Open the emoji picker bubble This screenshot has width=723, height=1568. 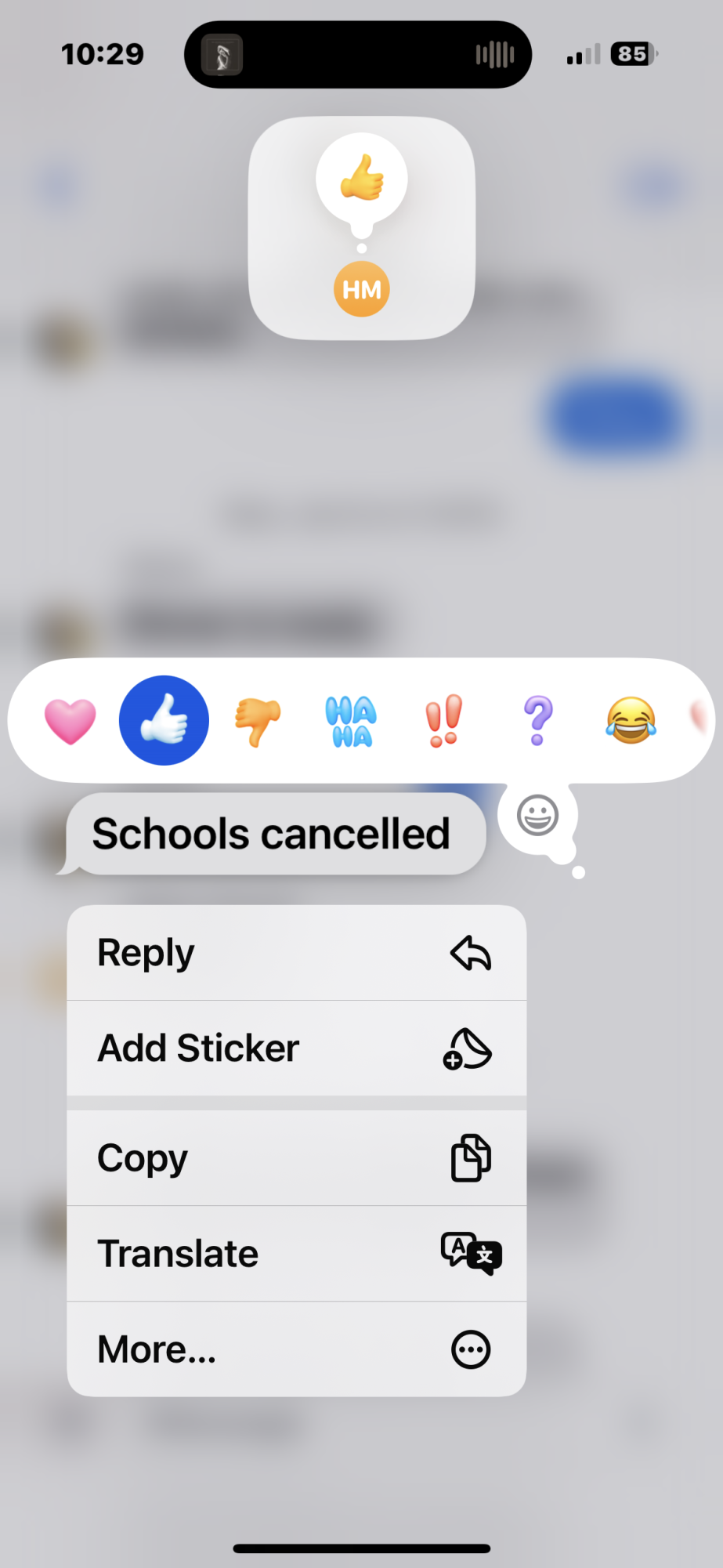click(x=538, y=817)
